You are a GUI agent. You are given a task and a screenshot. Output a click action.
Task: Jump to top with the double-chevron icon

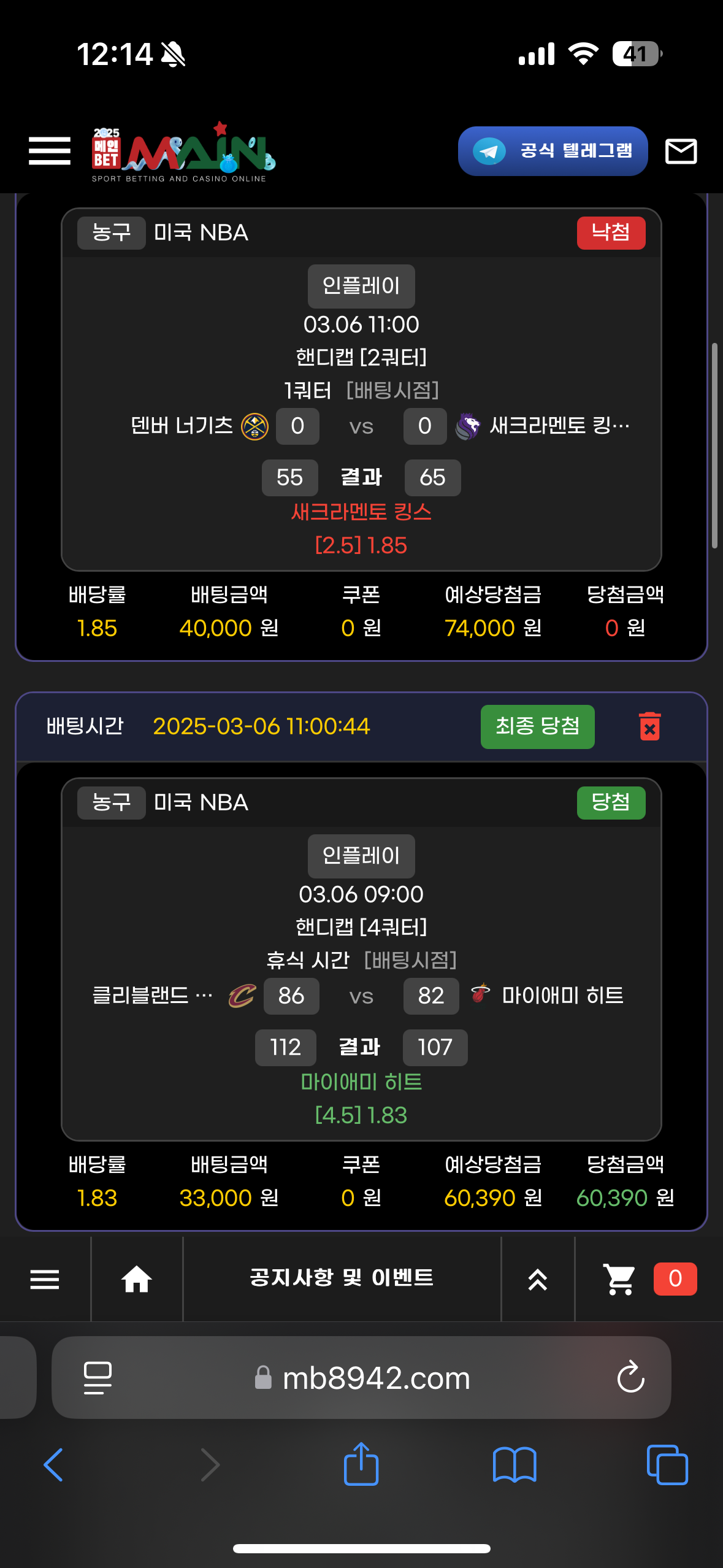(x=537, y=1279)
